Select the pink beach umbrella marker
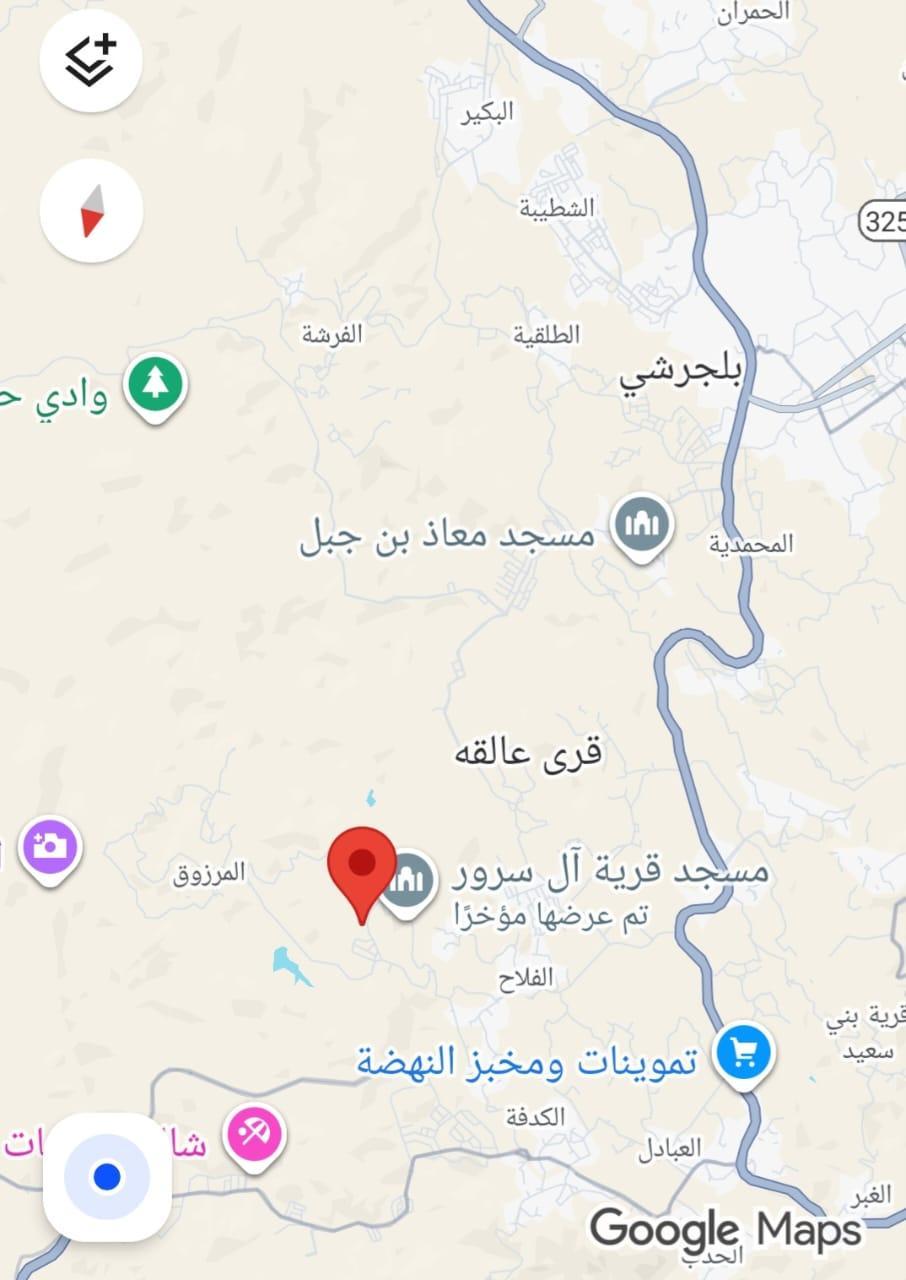Viewport: 906px width, 1280px height. 254,1135
